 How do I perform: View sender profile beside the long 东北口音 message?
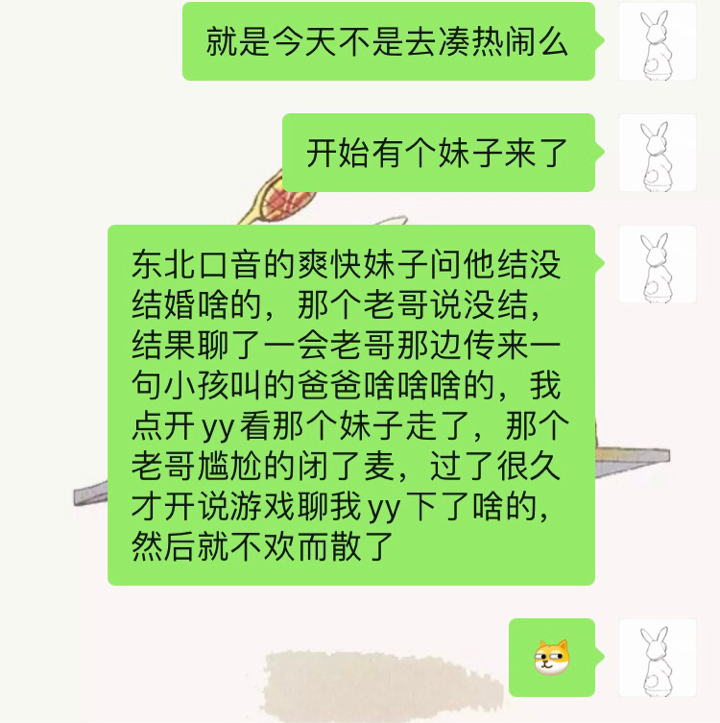click(x=657, y=265)
